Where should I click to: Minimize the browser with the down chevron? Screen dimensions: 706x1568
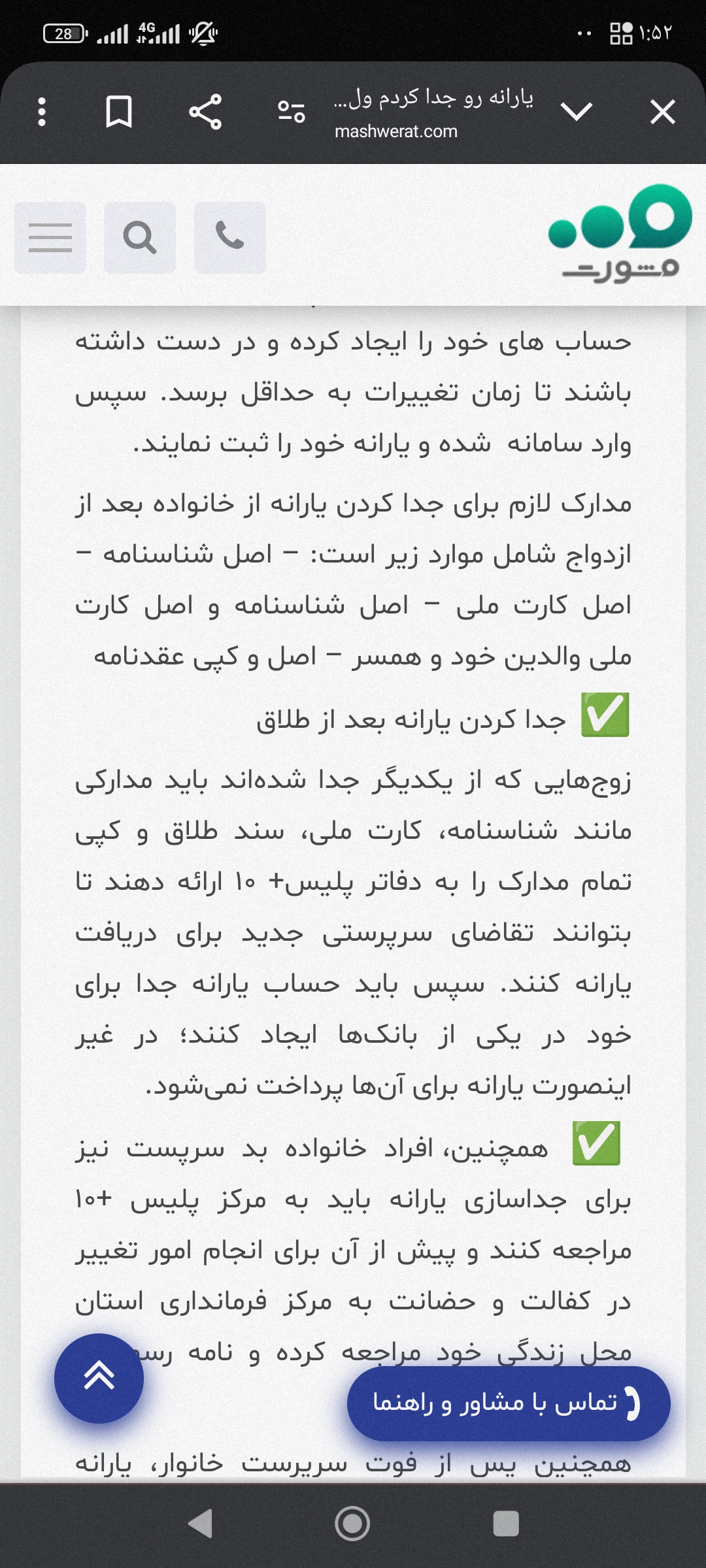577,112
